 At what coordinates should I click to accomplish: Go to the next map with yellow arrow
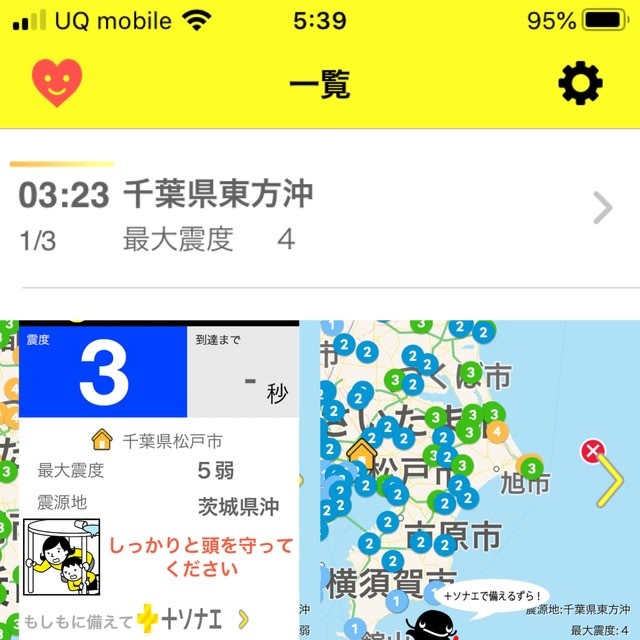coord(610,485)
